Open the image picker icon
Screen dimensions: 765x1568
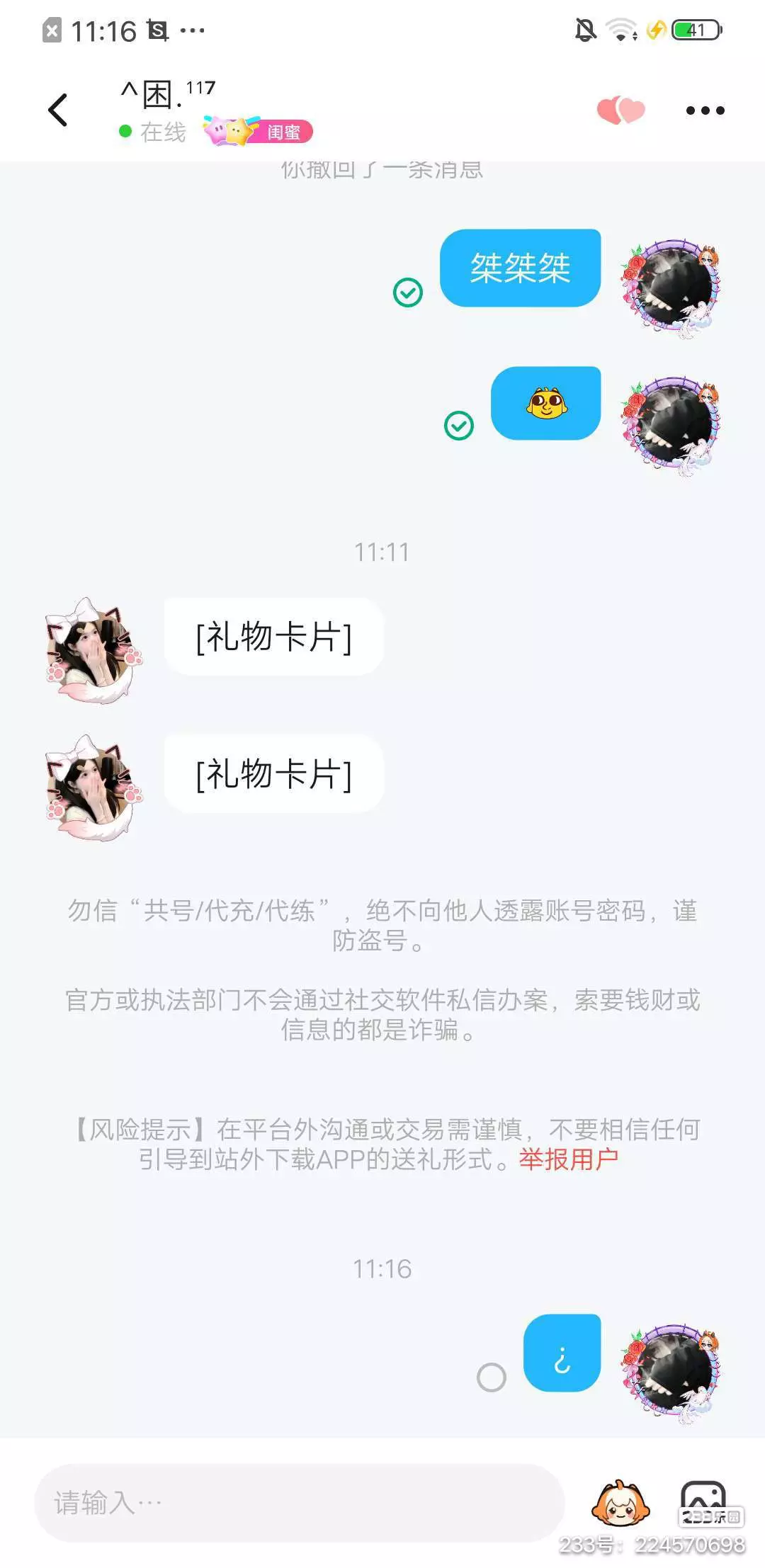703,1499
